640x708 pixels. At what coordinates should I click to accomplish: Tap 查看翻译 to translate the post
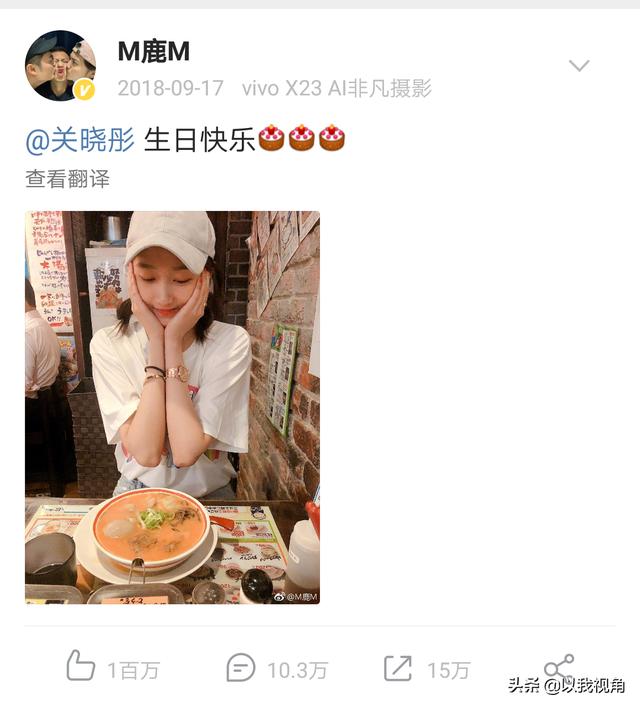pos(67,179)
